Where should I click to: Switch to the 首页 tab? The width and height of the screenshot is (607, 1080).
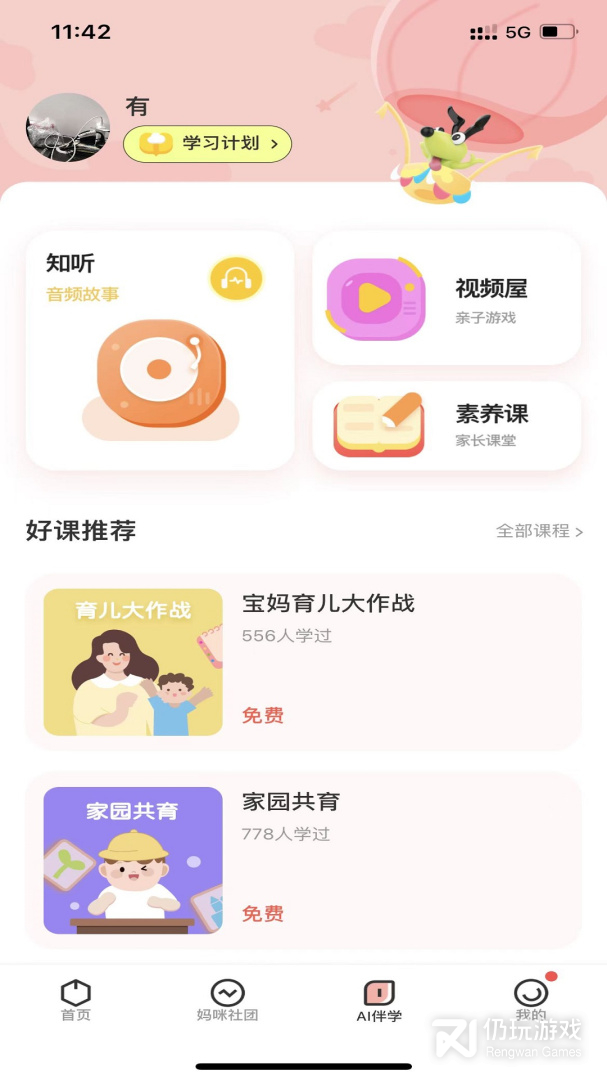coord(76,1001)
